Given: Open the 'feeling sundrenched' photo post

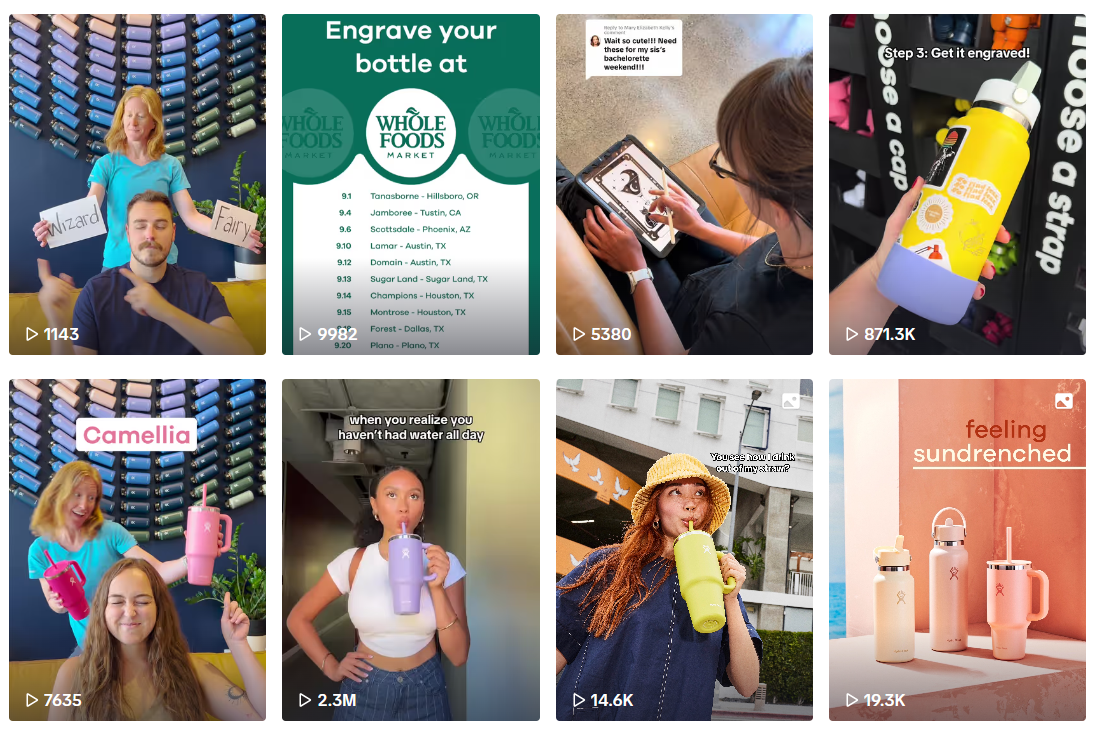Looking at the screenshot, I should click(x=957, y=550).
